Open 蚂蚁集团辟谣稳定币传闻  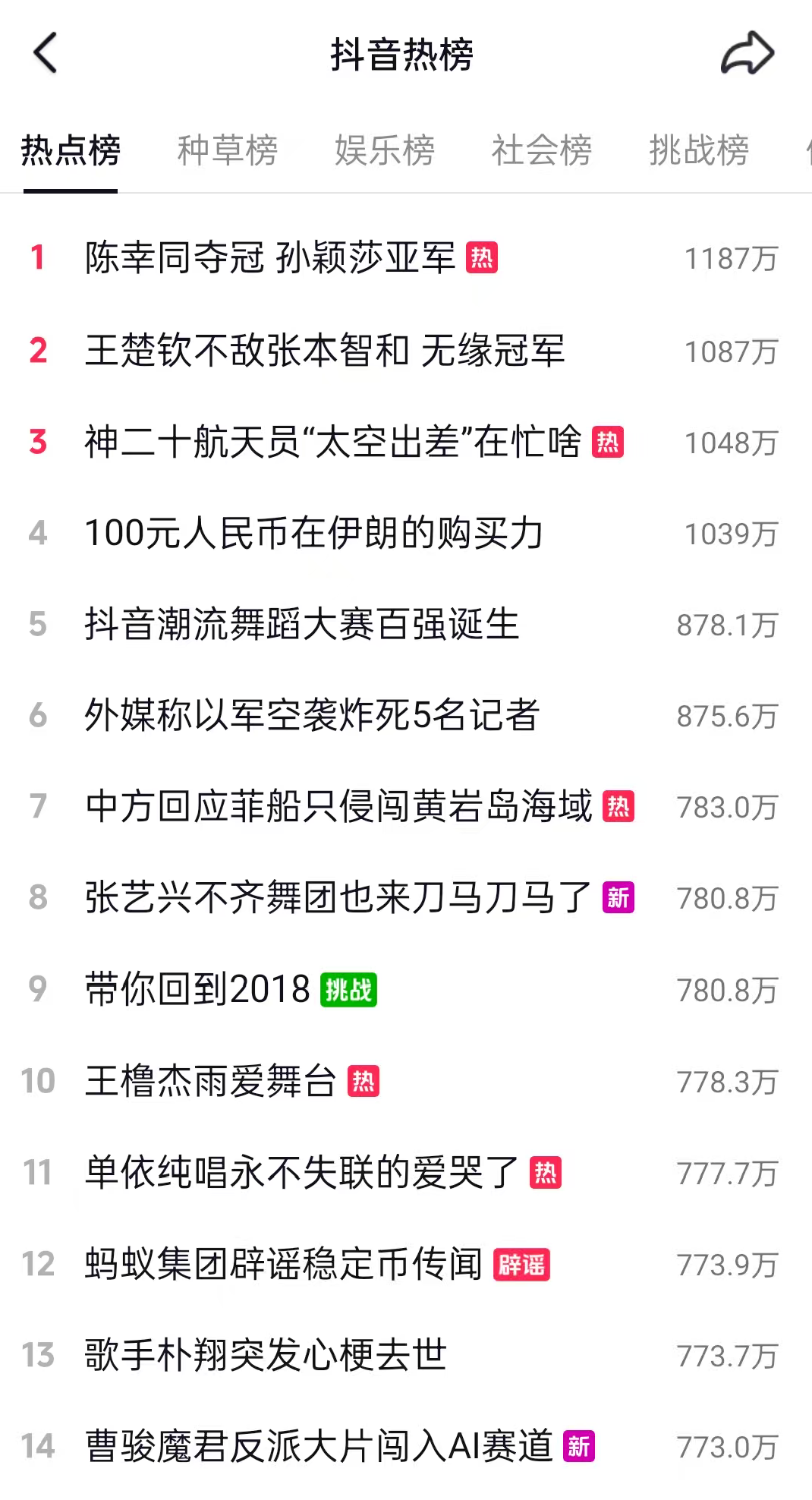[284, 1264]
